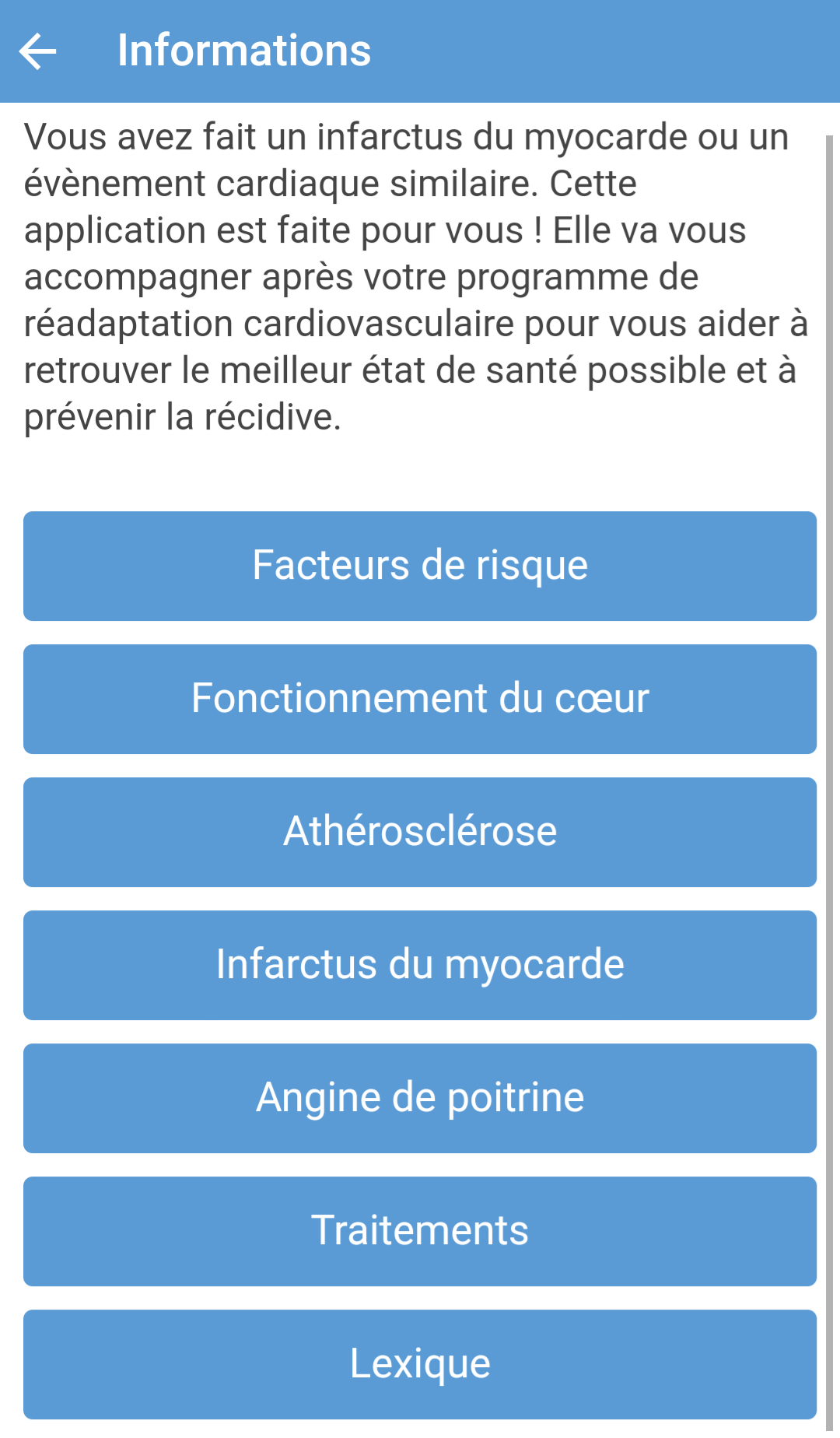The image size is (840, 1438).
Task: Select the Athérosclérose button
Action: [420, 832]
